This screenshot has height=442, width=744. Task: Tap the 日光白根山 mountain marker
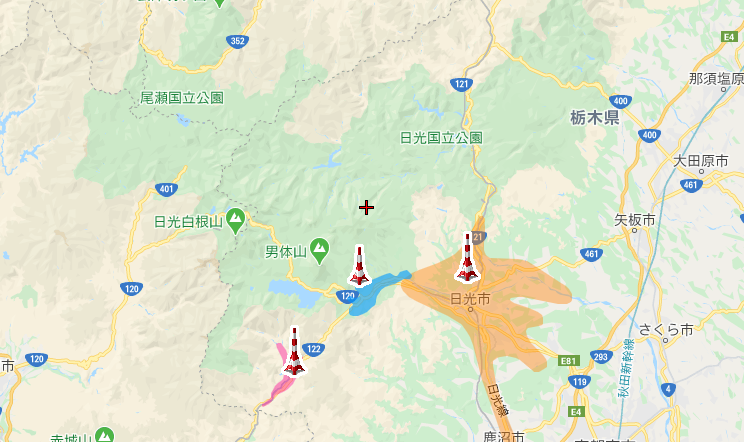tap(235, 216)
